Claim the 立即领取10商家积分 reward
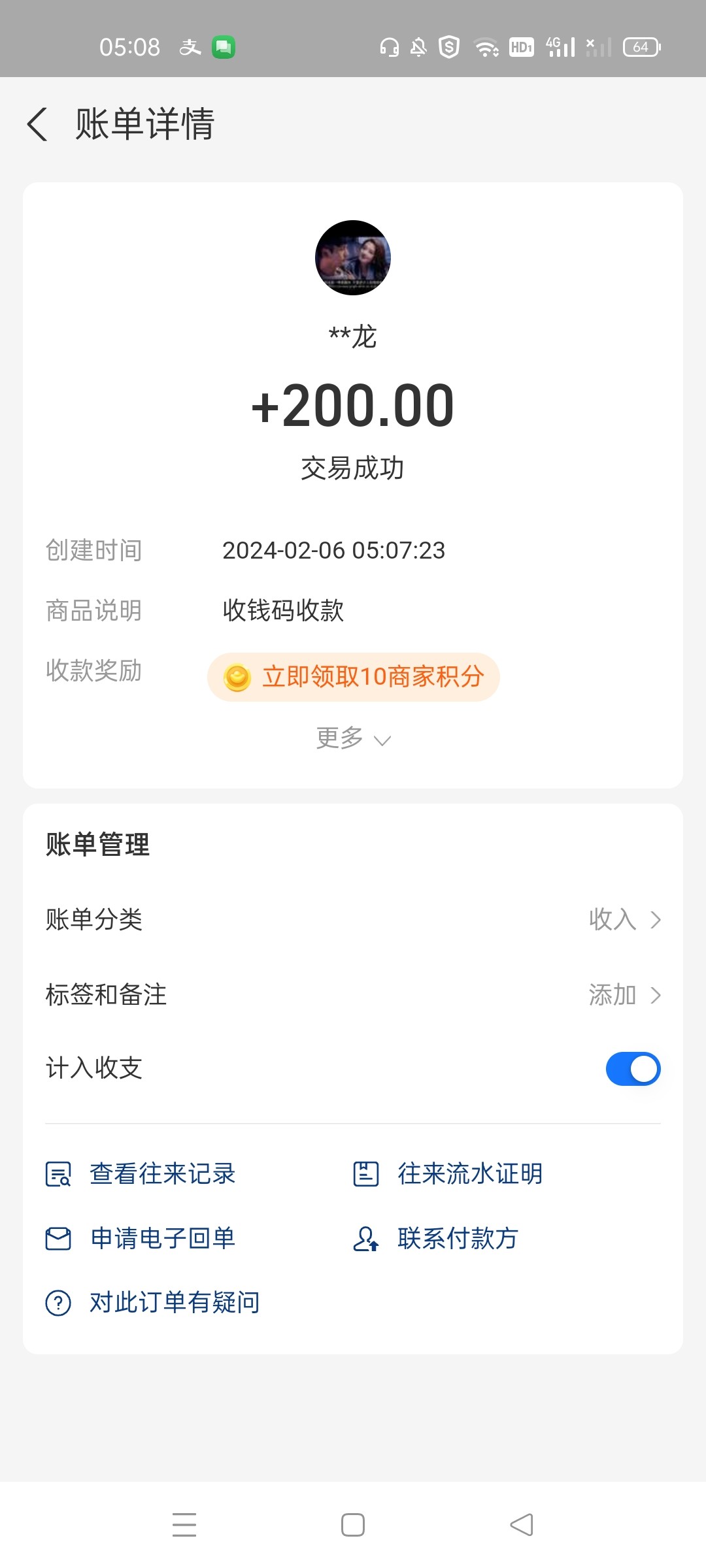Image resolution: width=706 pixels, height=1568 pixels. (354, 677)
